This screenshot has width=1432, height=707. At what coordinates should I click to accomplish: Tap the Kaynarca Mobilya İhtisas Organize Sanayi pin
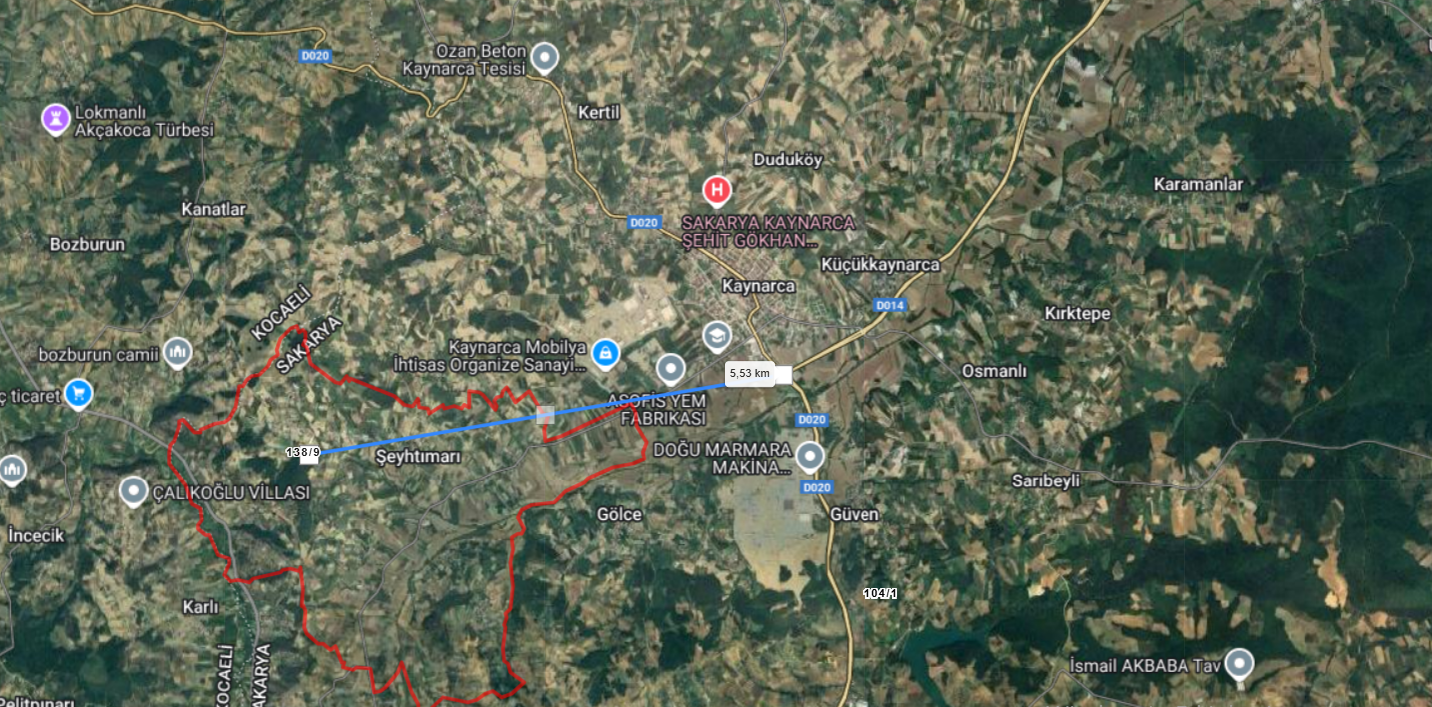click(x=605, y=352)
